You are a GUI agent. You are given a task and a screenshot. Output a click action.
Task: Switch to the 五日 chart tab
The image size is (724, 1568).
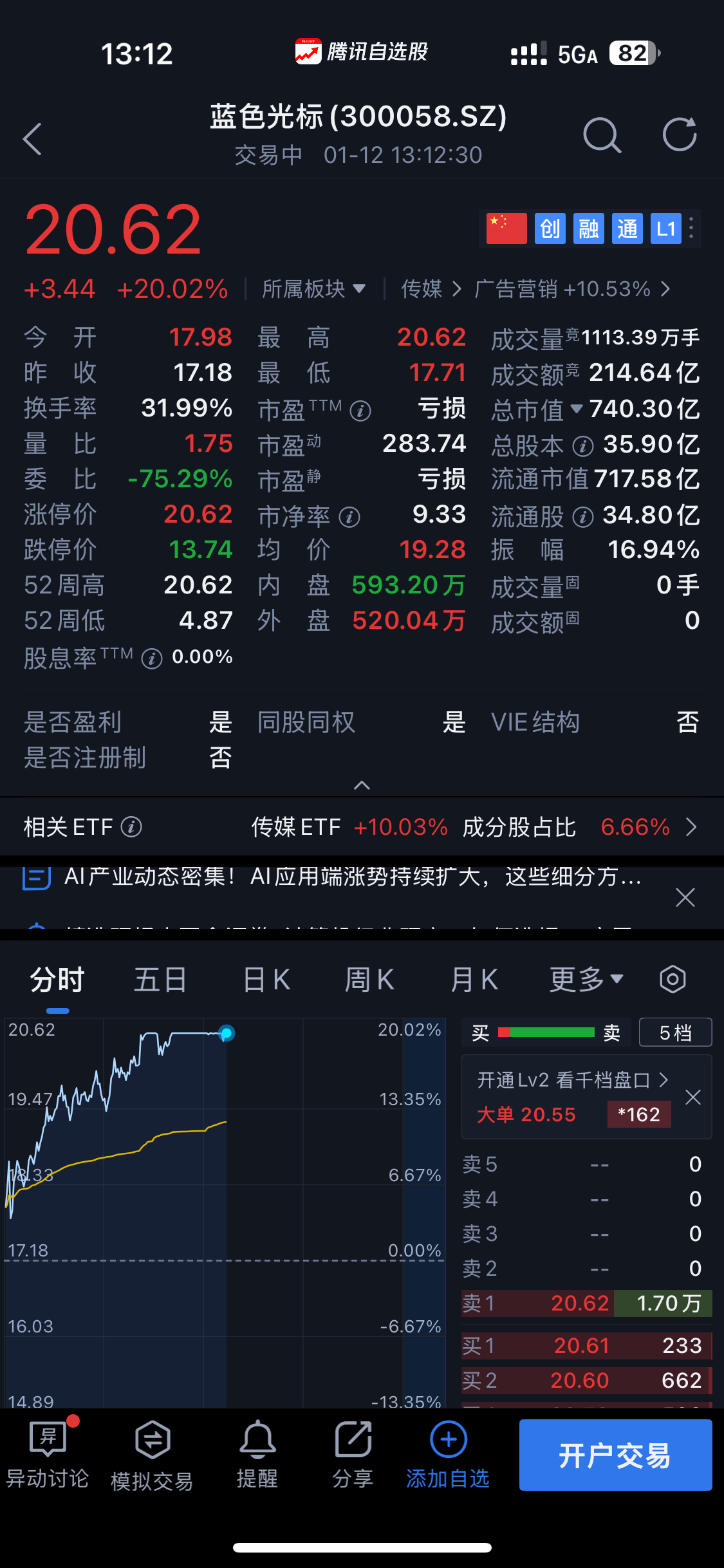[x=160, y=980]
